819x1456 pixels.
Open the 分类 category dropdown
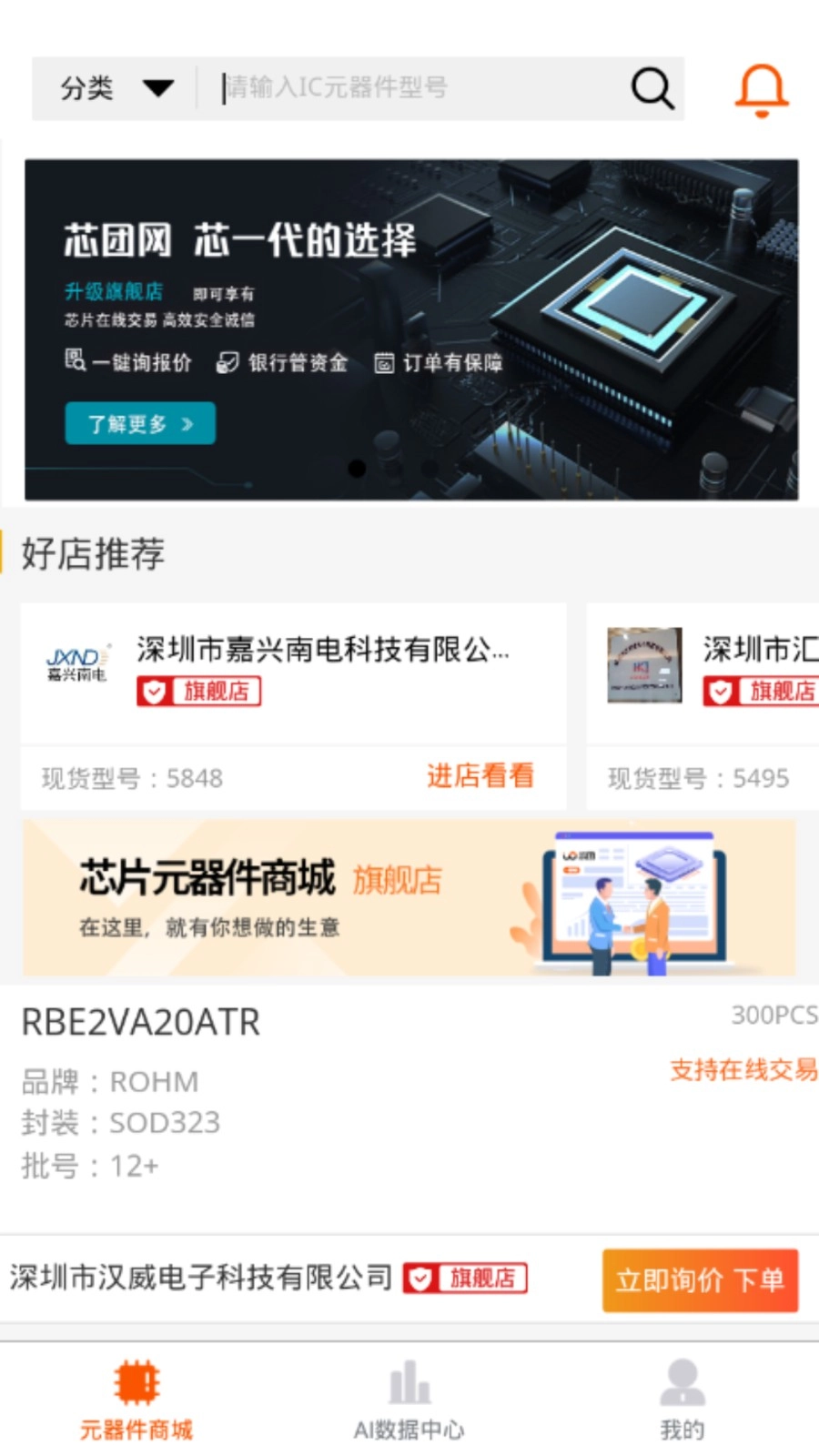point(116,88)
